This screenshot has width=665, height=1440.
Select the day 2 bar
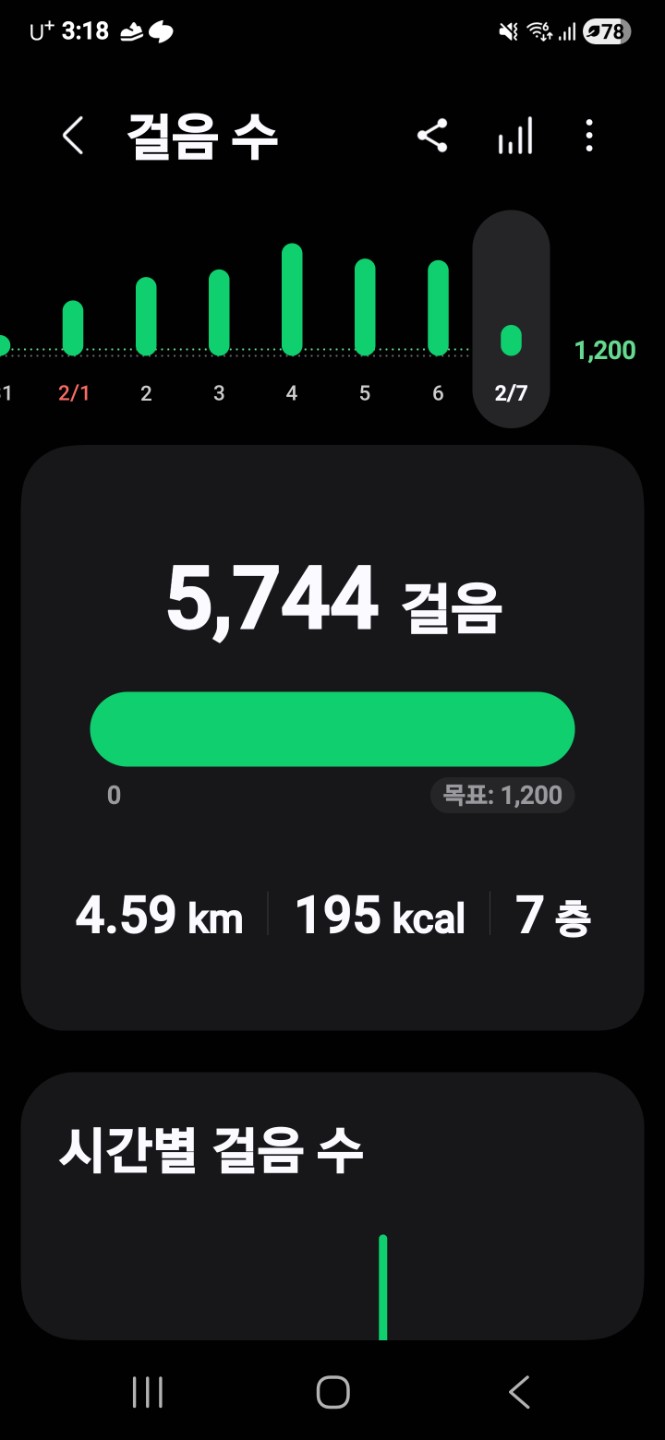146,317
